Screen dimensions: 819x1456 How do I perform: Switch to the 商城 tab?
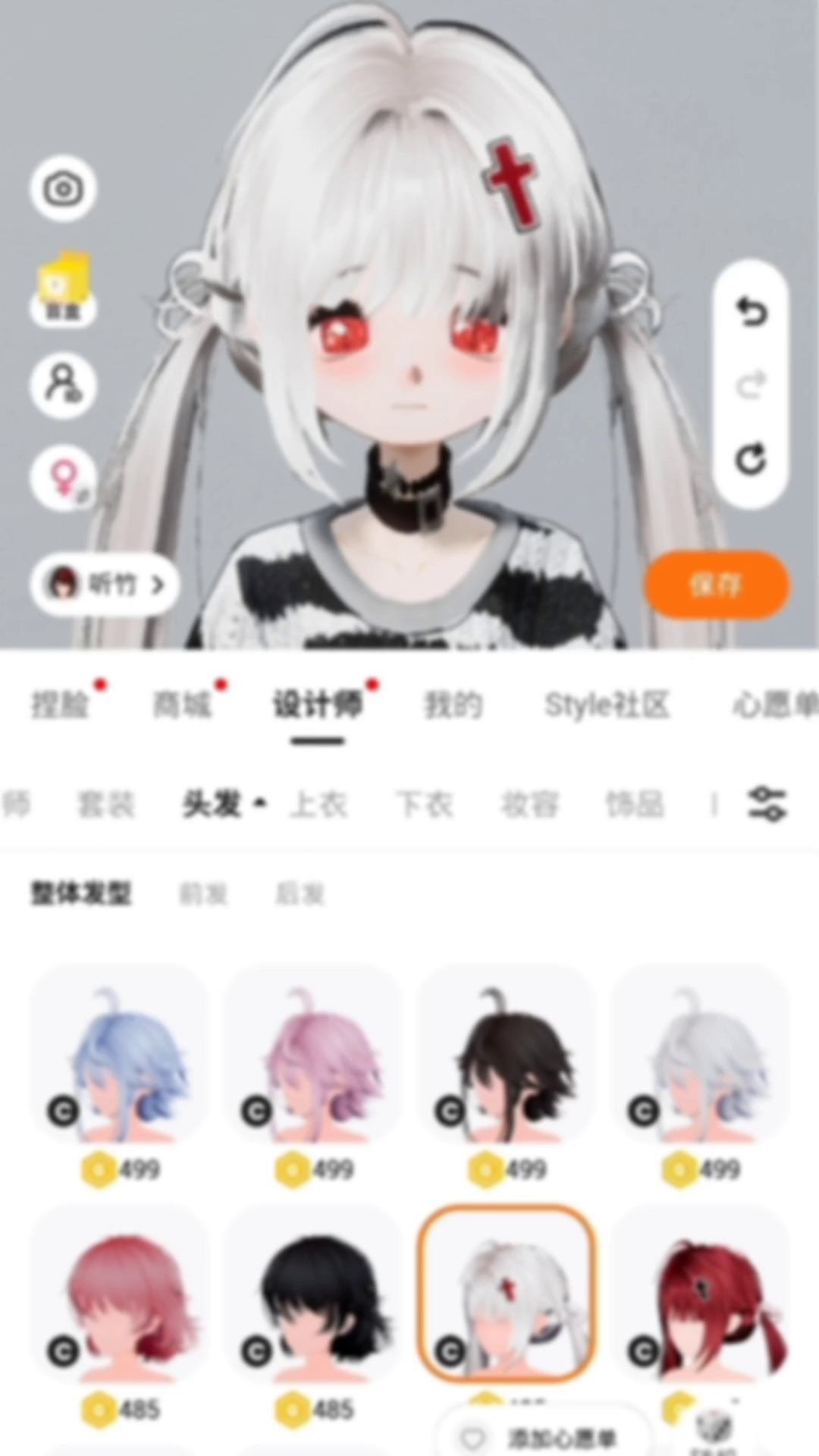point(181,704)
